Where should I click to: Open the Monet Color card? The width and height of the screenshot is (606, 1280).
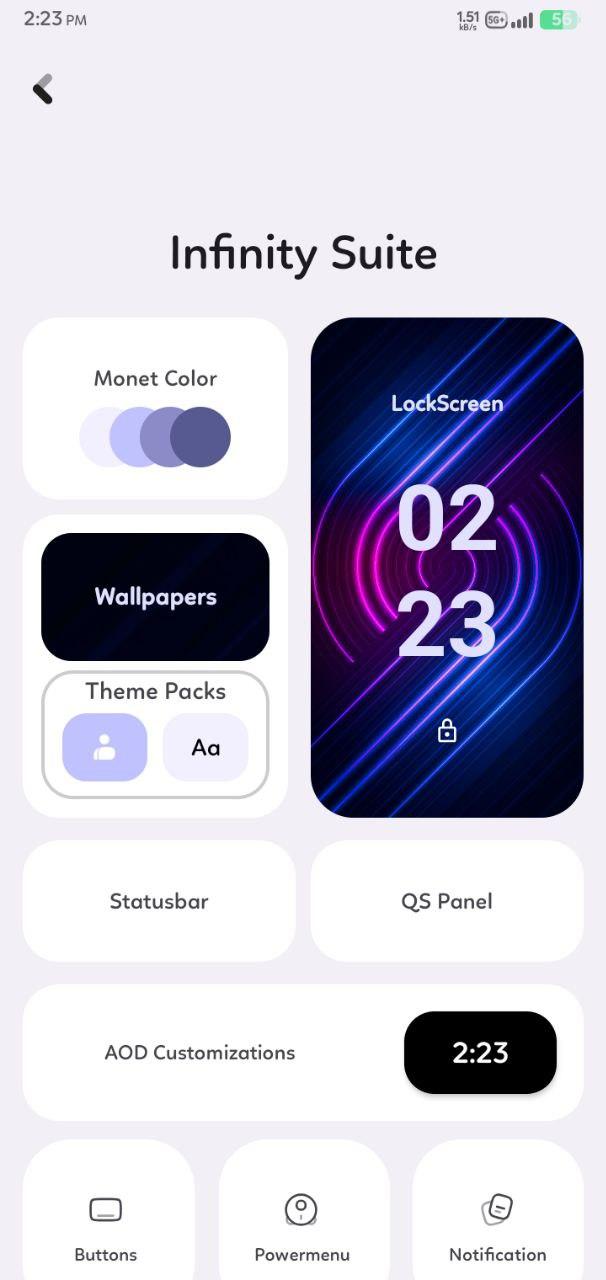click(x=155, y=408)
